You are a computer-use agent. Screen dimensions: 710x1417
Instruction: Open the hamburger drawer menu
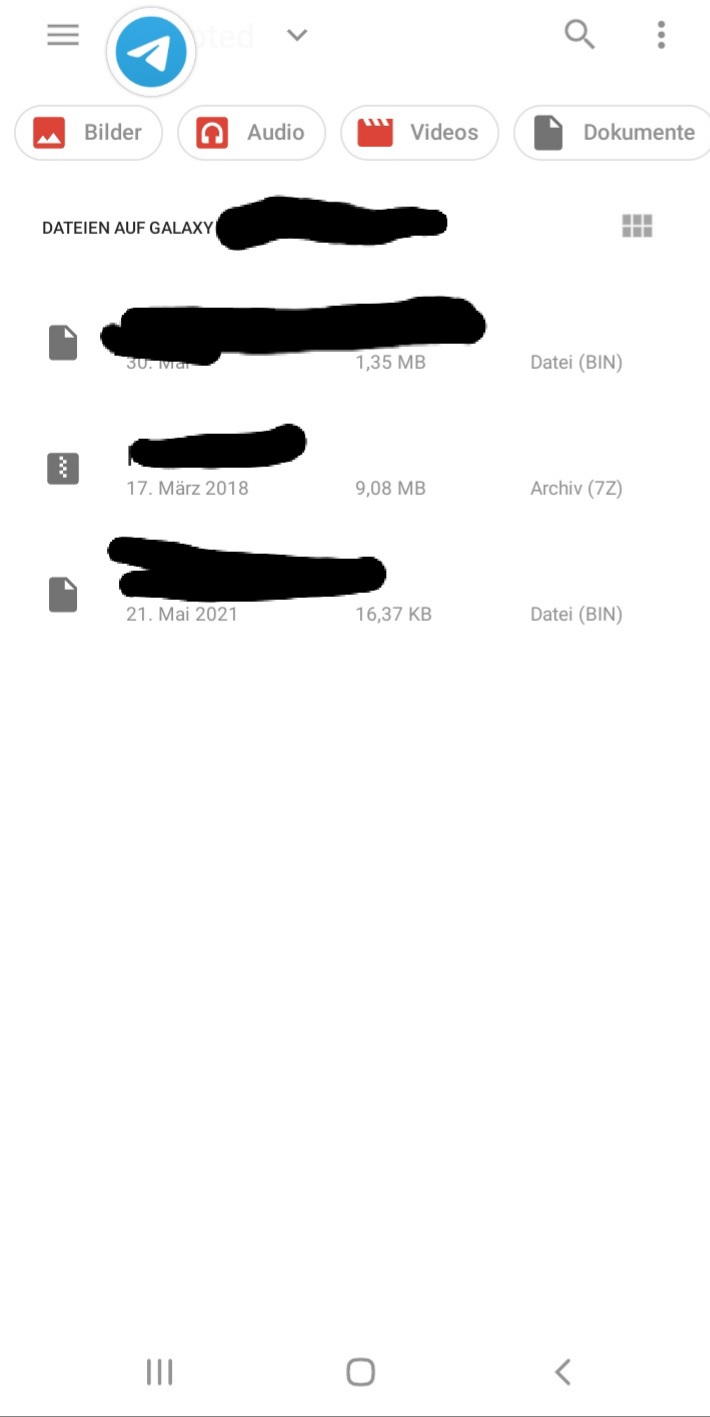(x=62, y=35)
